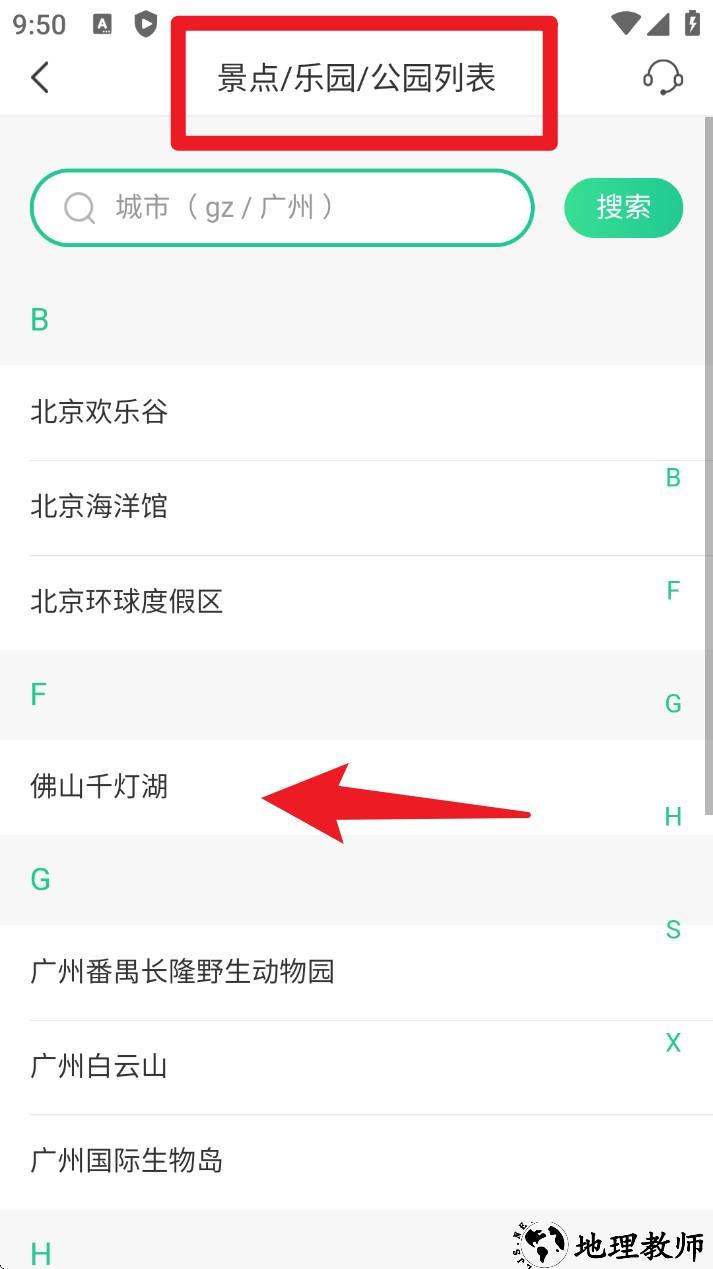Jump to letter B in side index
The width and height of the screenshot is (713, 1269).
pyautogui.click(x=673, y=478)
